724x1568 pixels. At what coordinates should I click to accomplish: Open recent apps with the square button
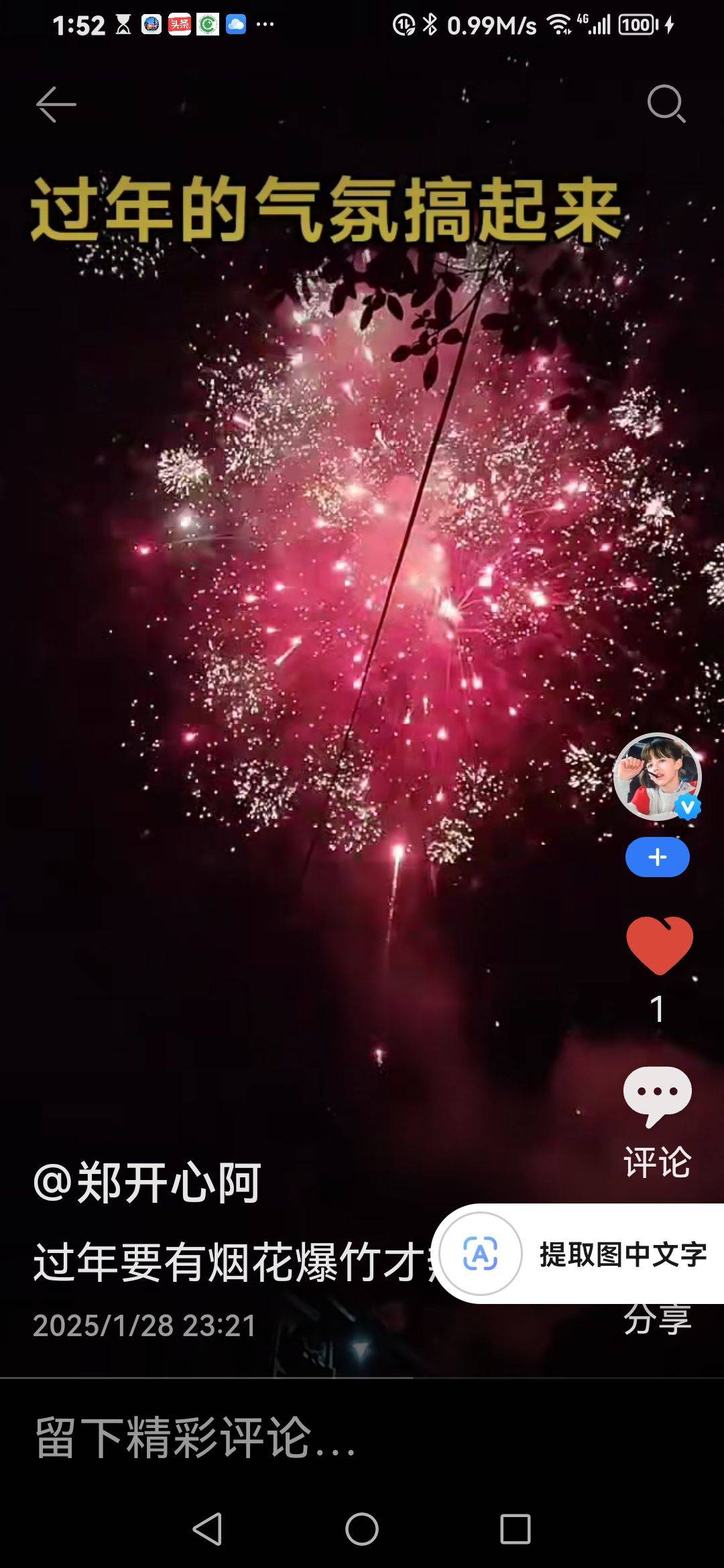[515, 1529]
